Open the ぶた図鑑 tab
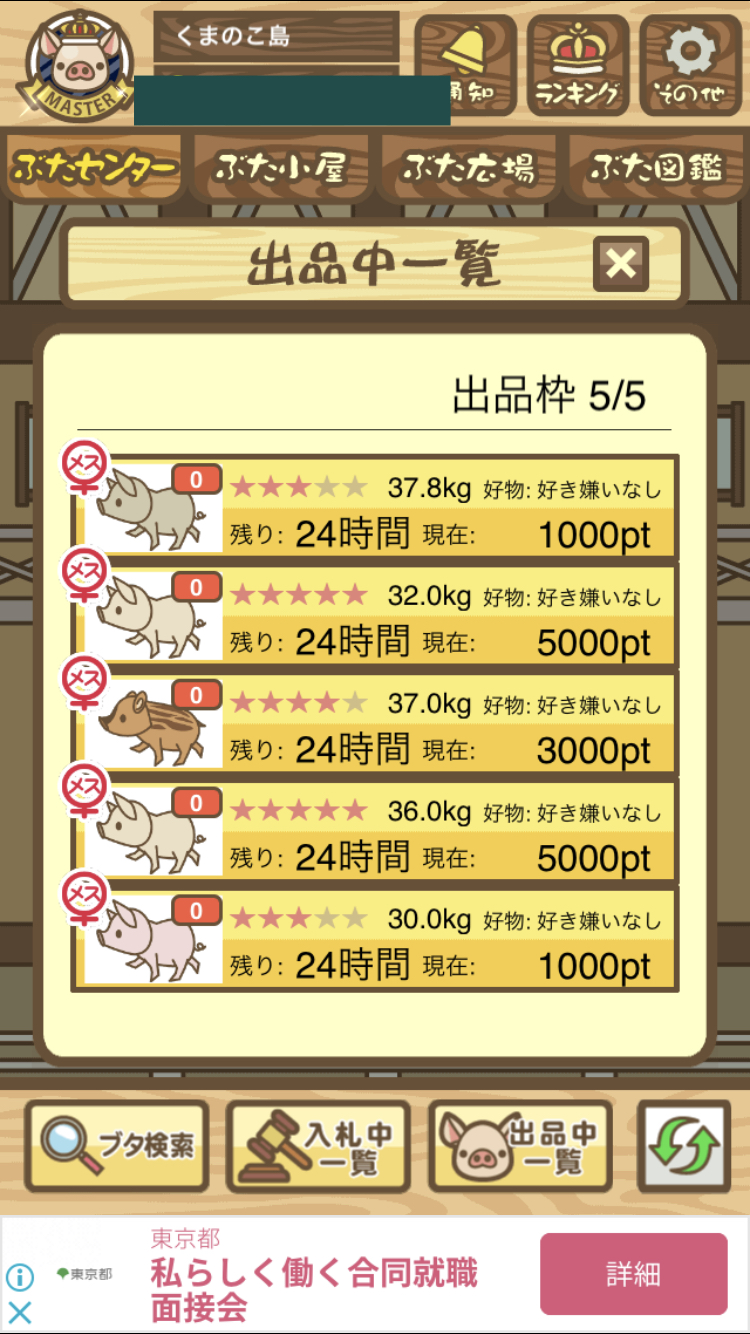Viewport: 750px width, 1334px height. coord(655,167)
